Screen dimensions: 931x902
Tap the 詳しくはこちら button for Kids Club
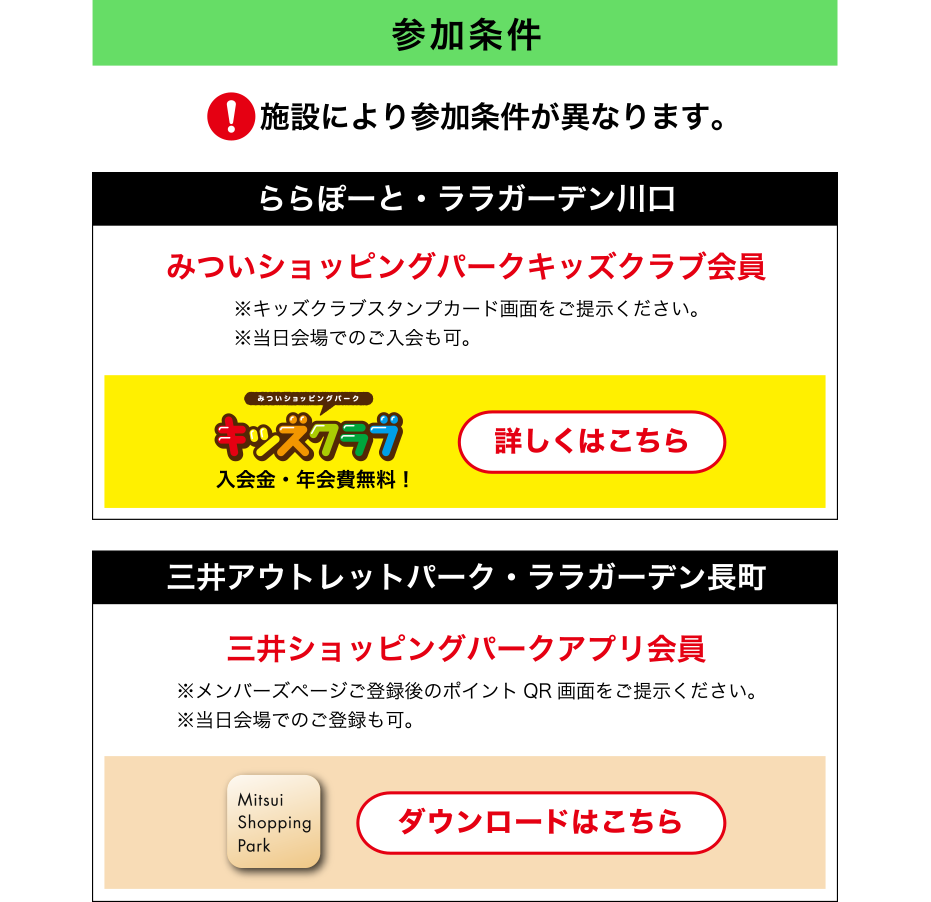click(591, 441)
